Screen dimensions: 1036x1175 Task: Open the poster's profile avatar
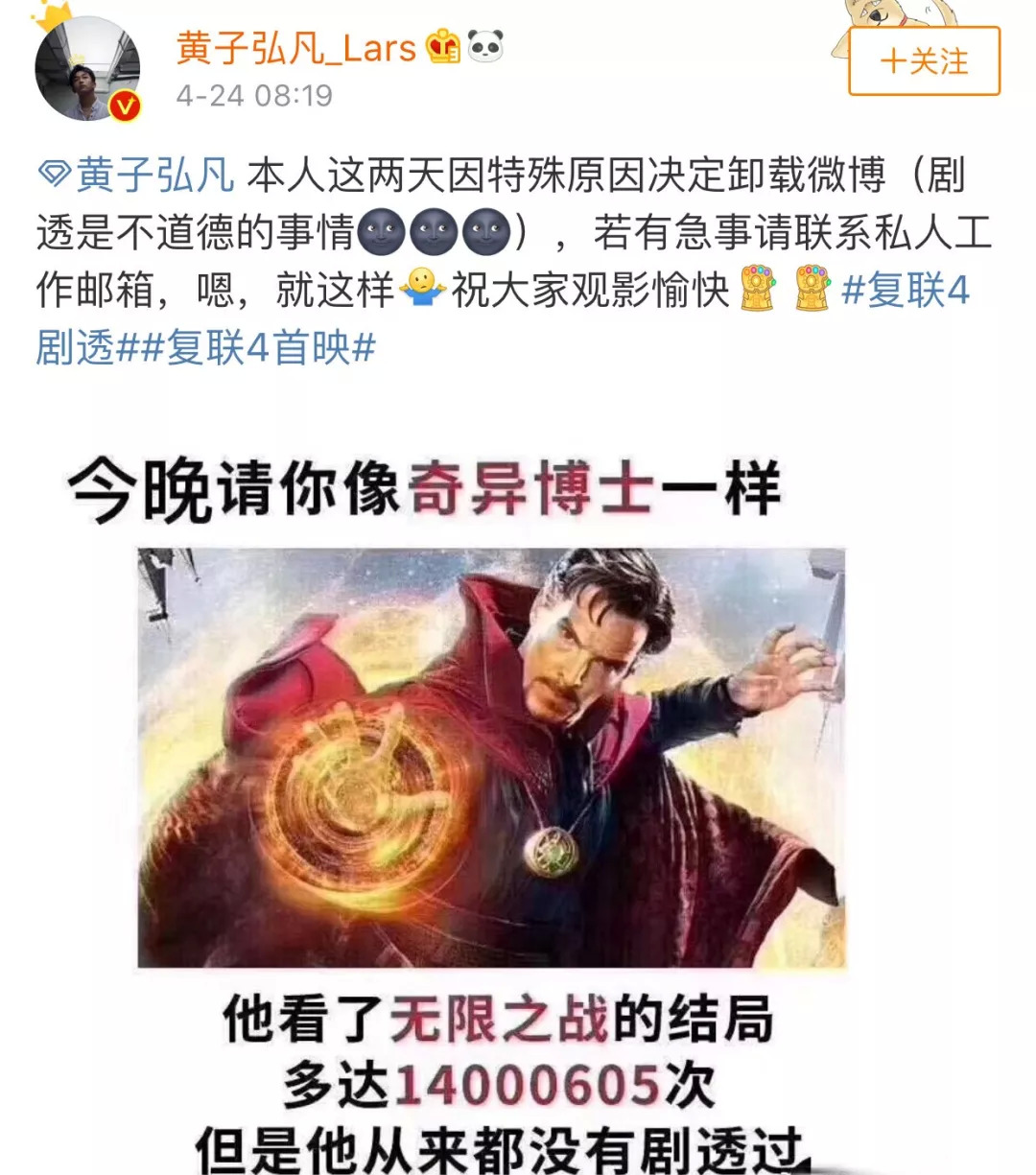pos(87,69)
